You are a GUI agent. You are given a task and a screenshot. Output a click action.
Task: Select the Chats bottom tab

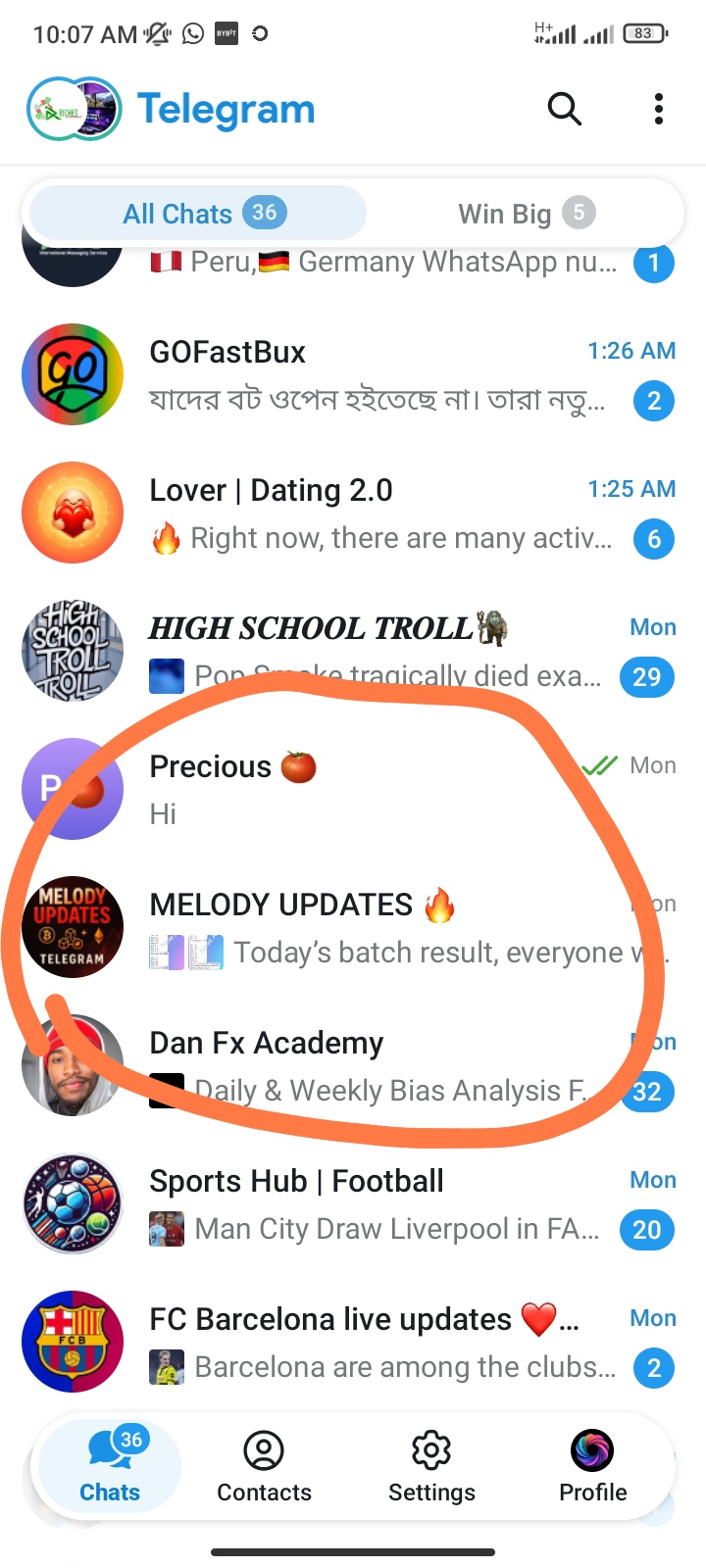tap(110, 1466)
